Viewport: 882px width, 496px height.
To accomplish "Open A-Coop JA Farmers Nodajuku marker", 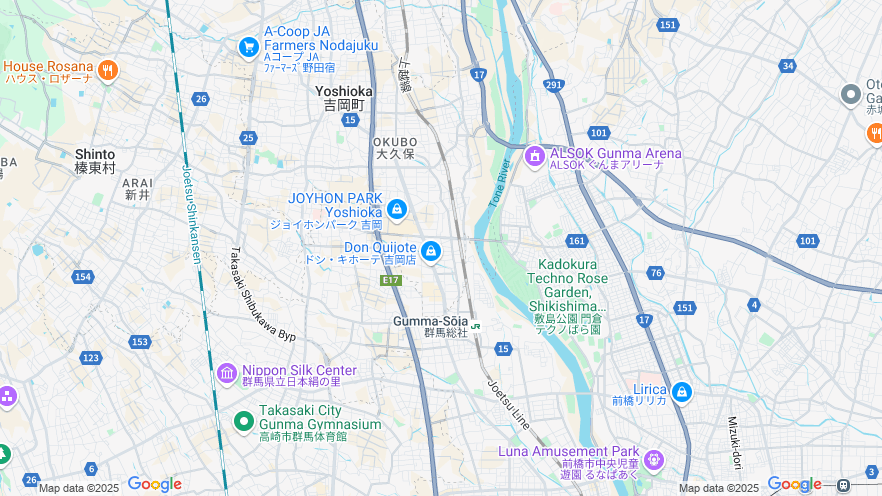I will pyautogui.click(x=248, y=46).
